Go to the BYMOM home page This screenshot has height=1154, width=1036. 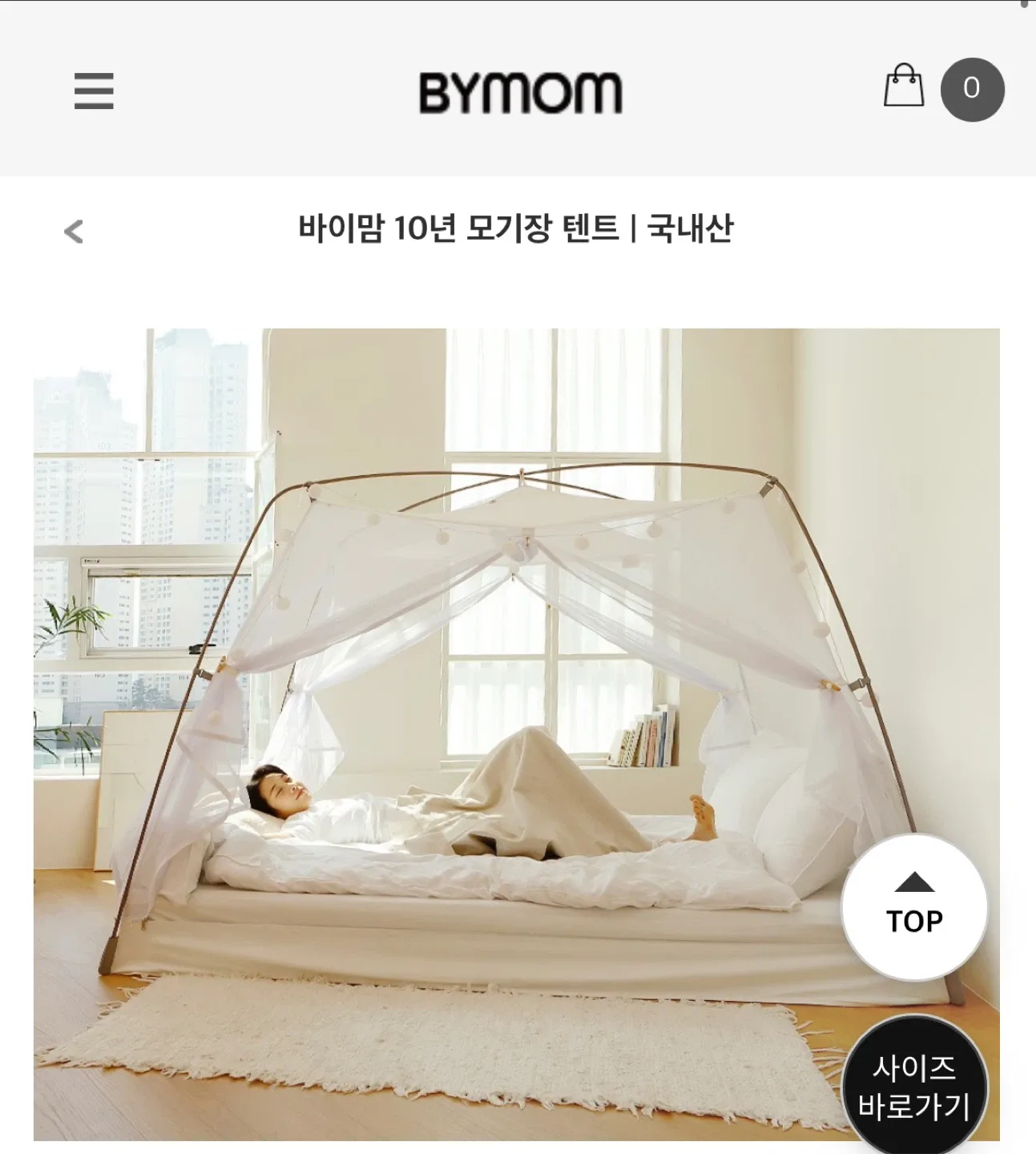(x=520, y=92)
